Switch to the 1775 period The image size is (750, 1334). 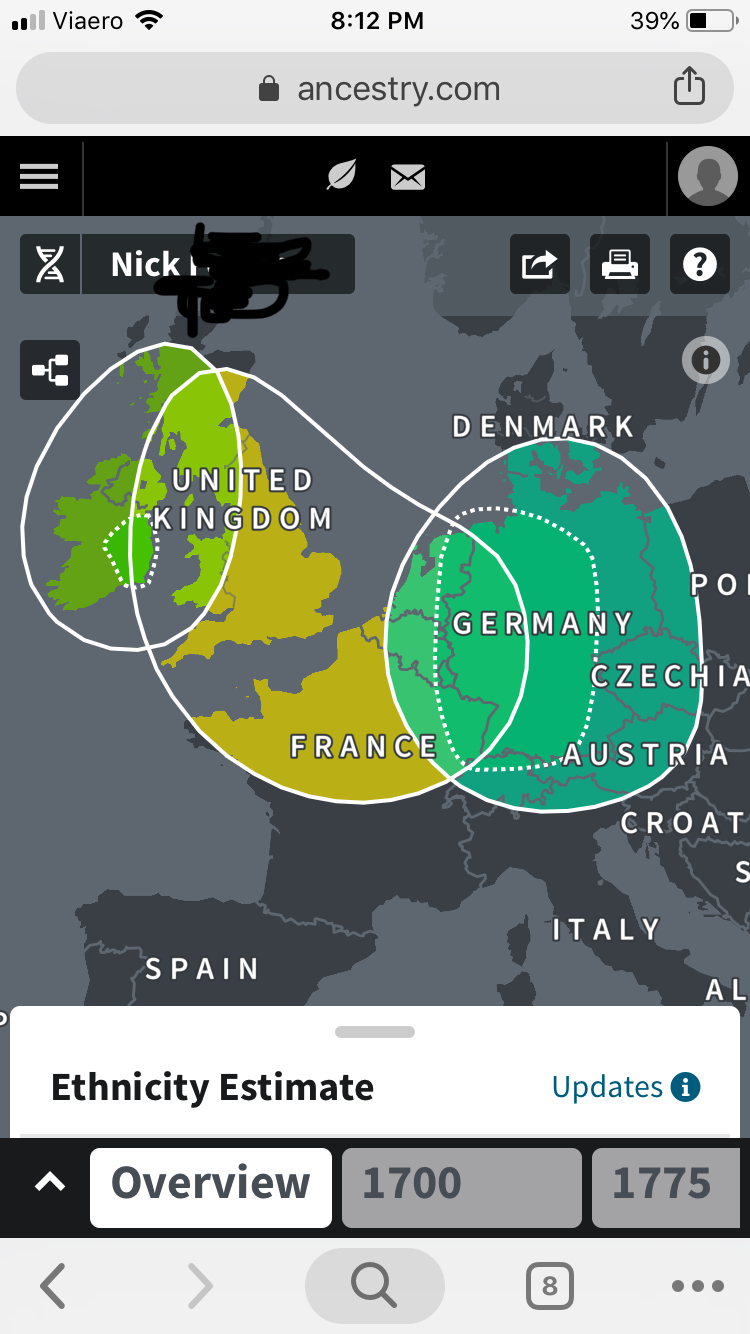671,1187
